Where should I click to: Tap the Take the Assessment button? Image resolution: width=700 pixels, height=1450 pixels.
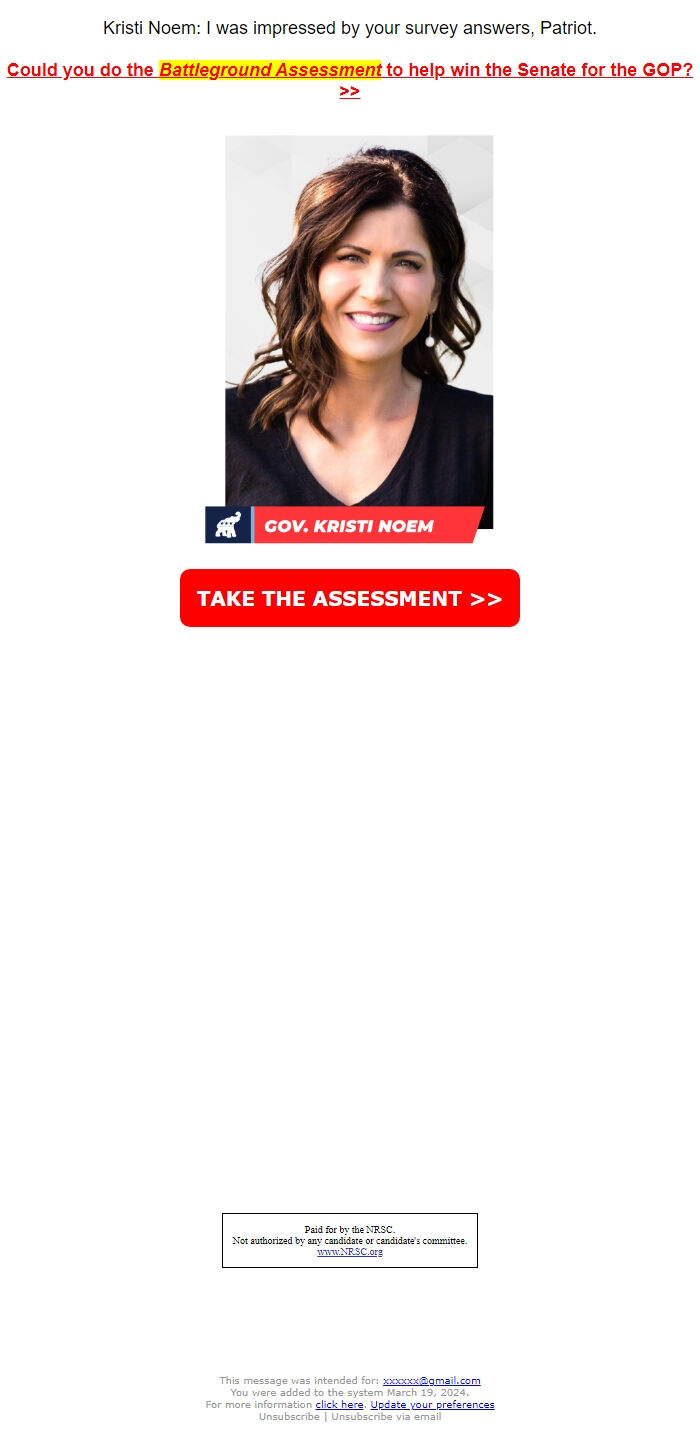click(350, 598)
